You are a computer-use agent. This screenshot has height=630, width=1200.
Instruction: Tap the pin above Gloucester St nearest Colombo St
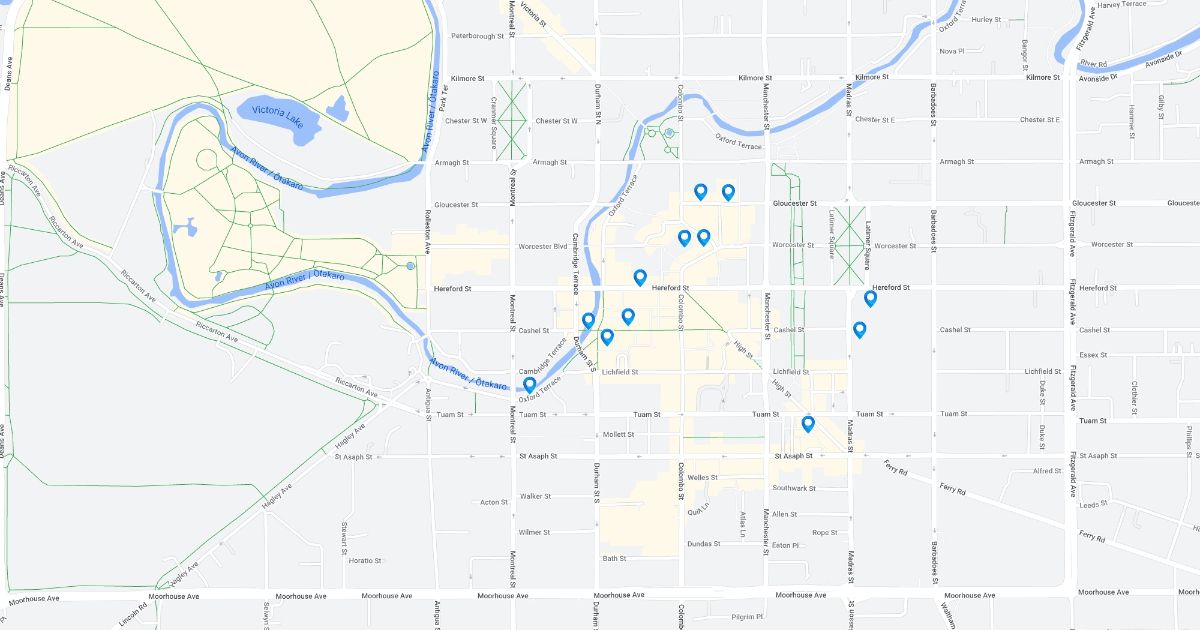[x=701, y=191]
